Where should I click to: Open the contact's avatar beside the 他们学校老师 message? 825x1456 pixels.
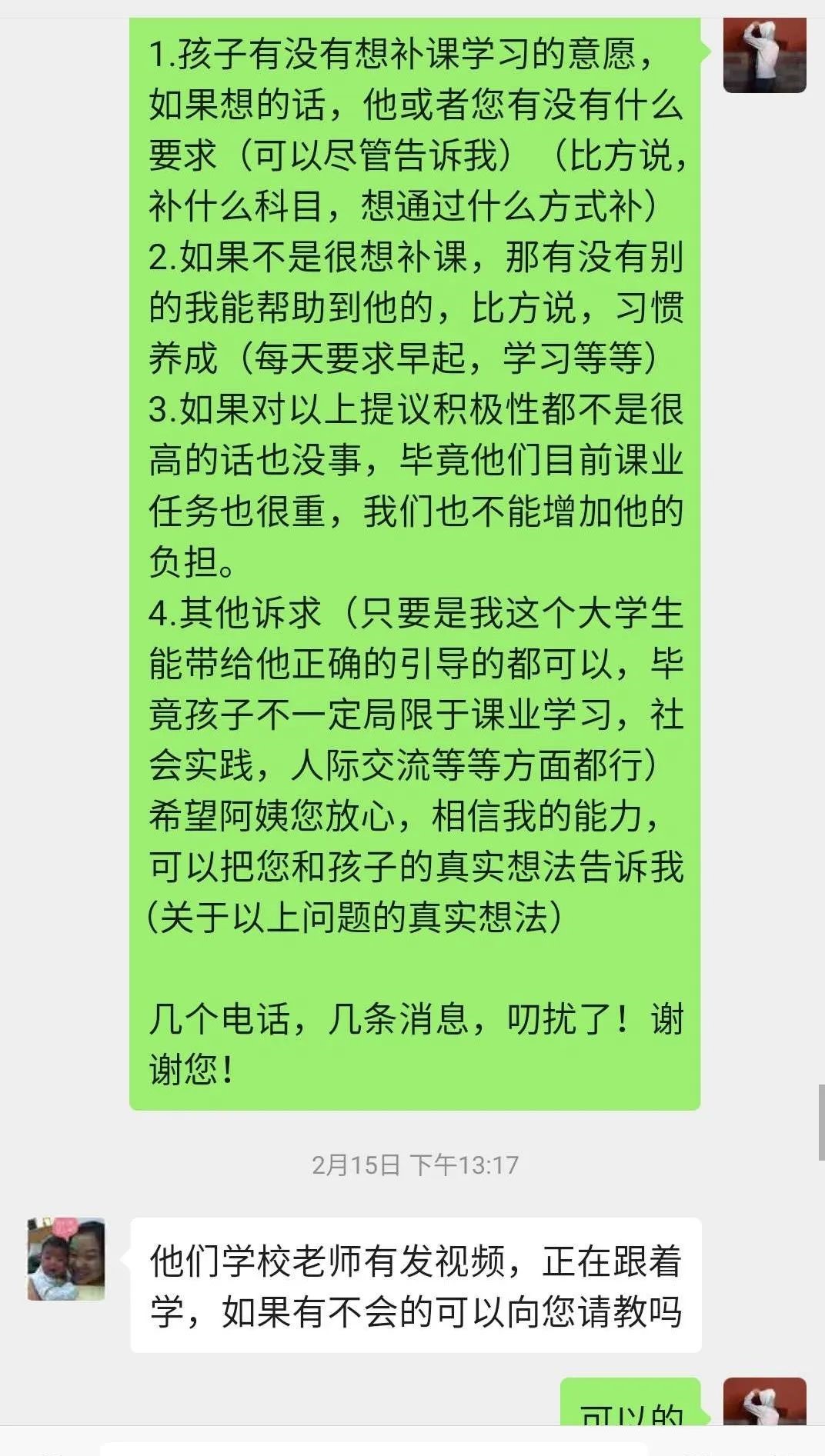pos(66,1259)
